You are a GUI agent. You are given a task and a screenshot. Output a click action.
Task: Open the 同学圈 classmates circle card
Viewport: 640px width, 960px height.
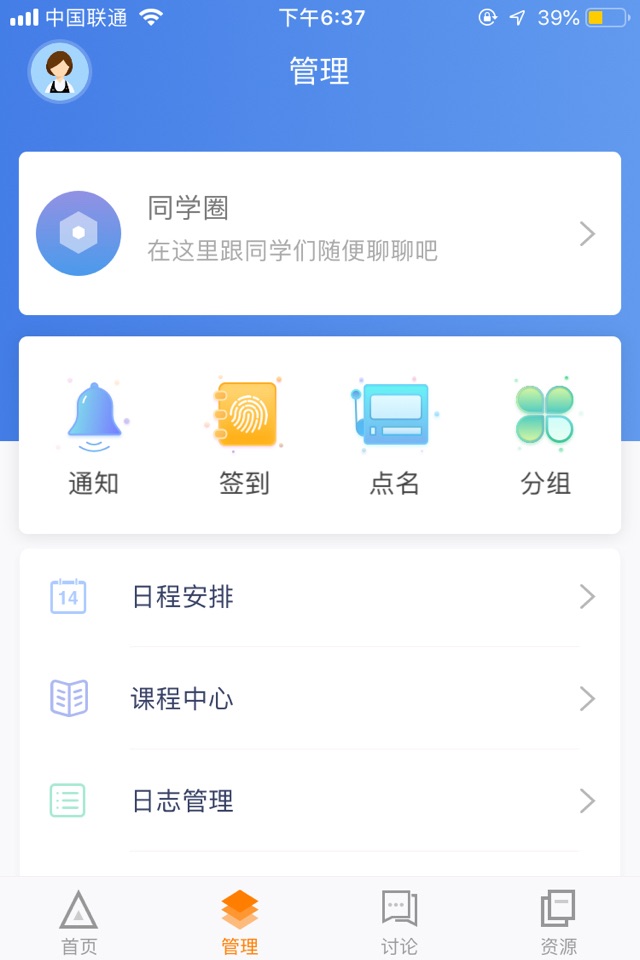[x=319, y=234]
